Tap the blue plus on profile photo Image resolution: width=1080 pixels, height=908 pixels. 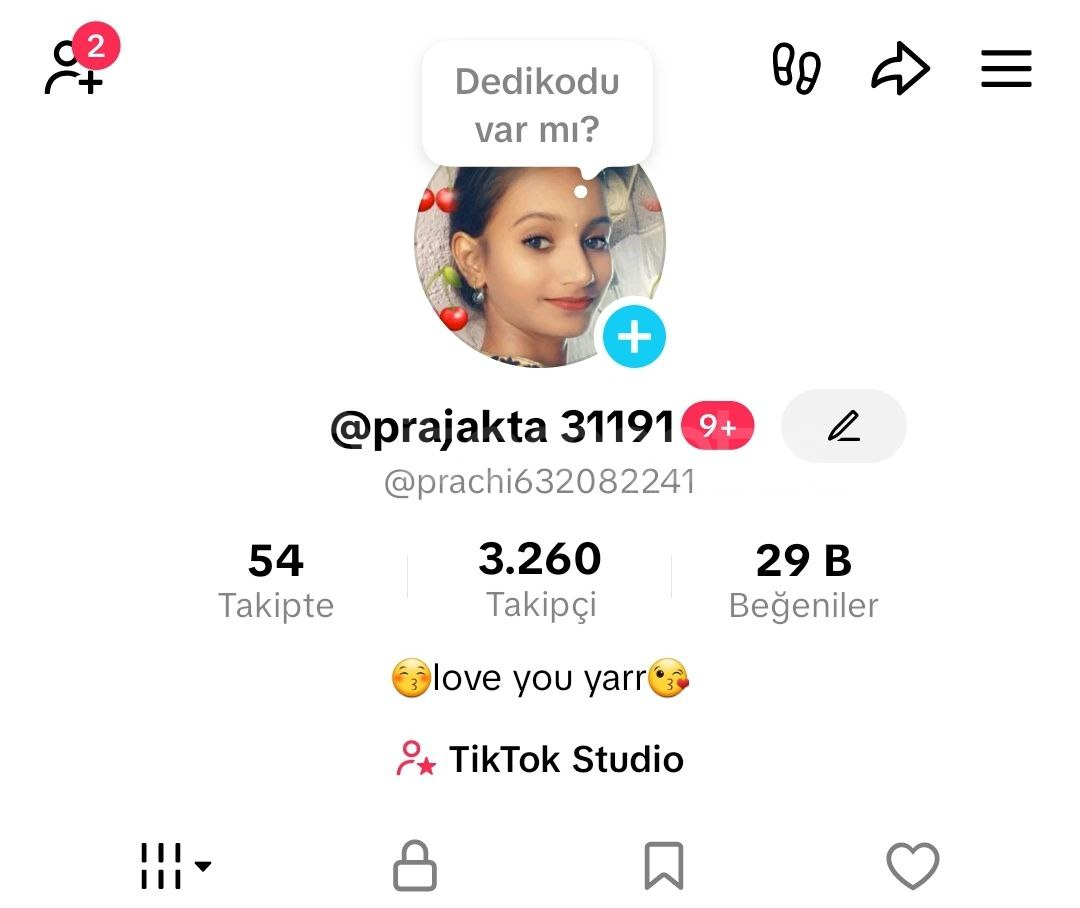tap(634, 337)
